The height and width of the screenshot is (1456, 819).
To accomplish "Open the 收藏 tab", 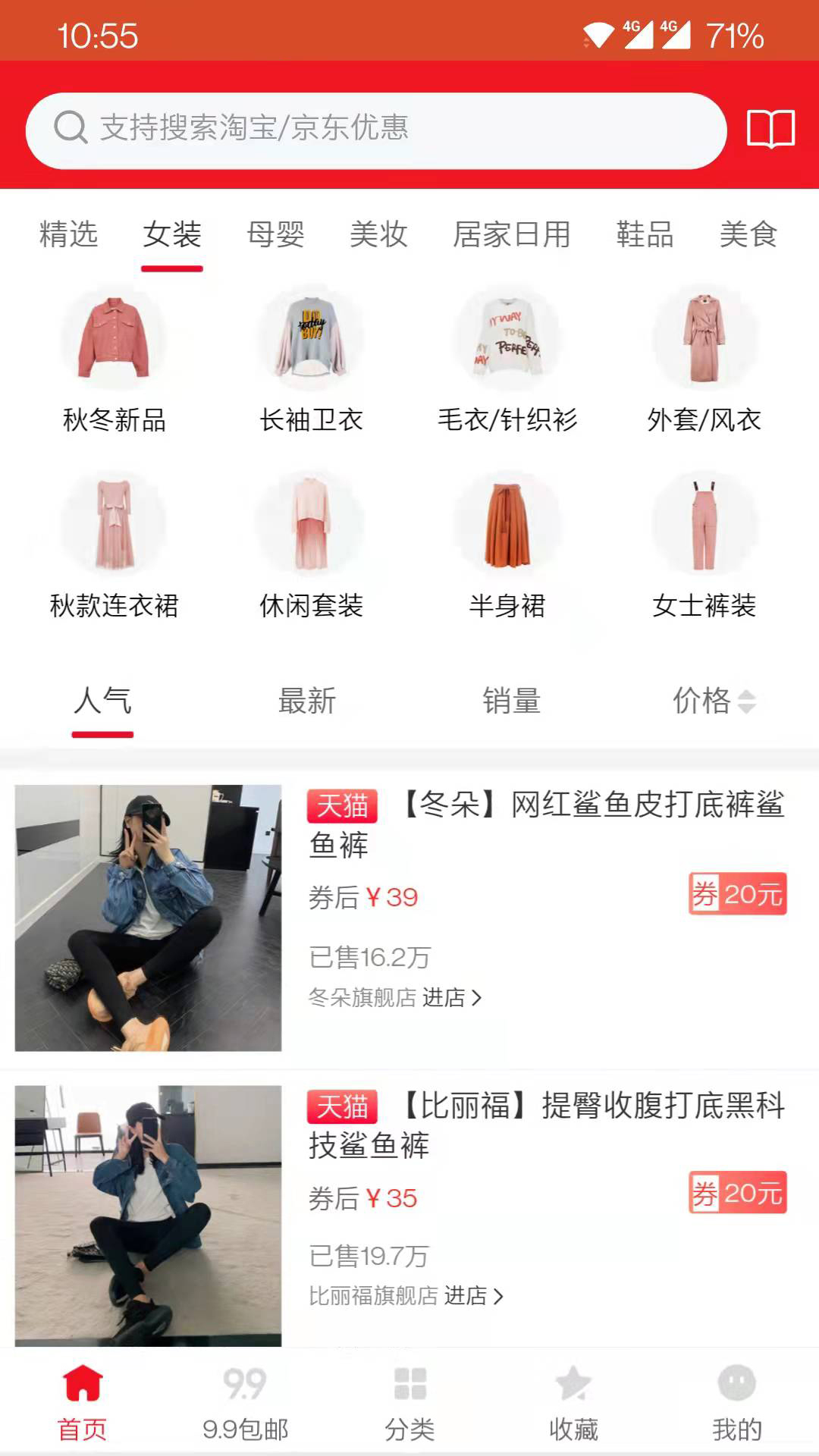I will pyautogui.click(x=573, y=1403).
